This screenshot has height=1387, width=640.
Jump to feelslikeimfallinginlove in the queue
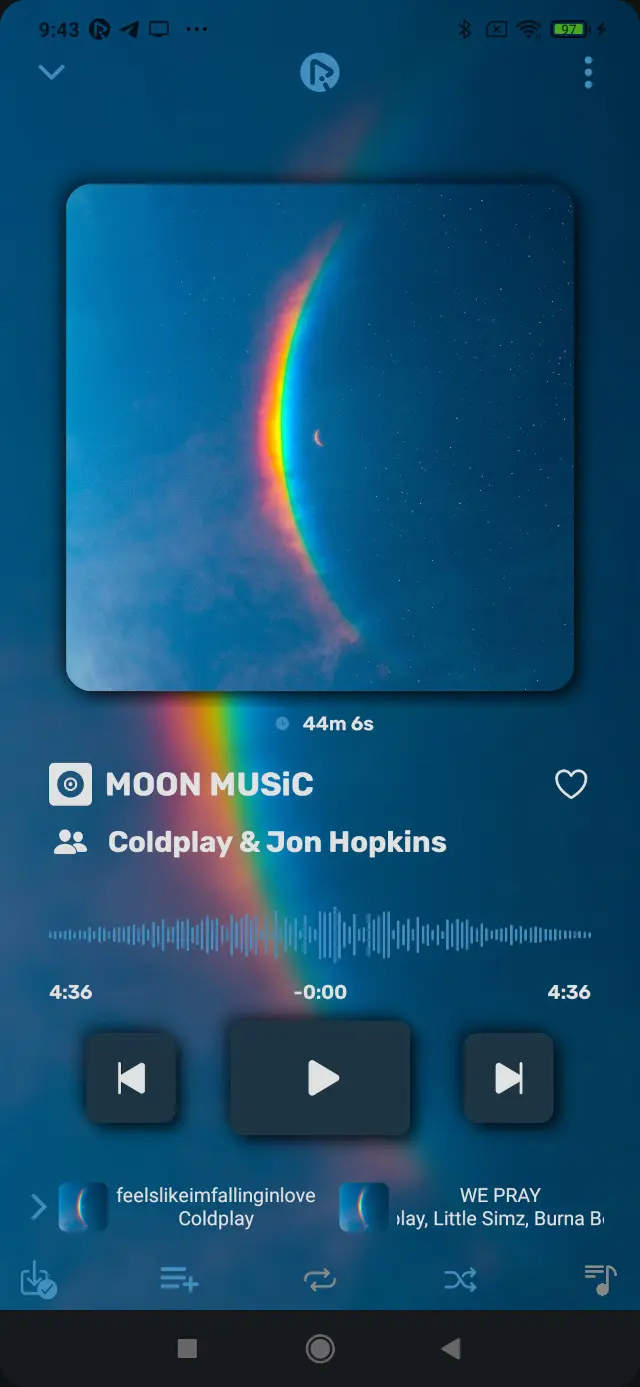tap(190, 1207)
